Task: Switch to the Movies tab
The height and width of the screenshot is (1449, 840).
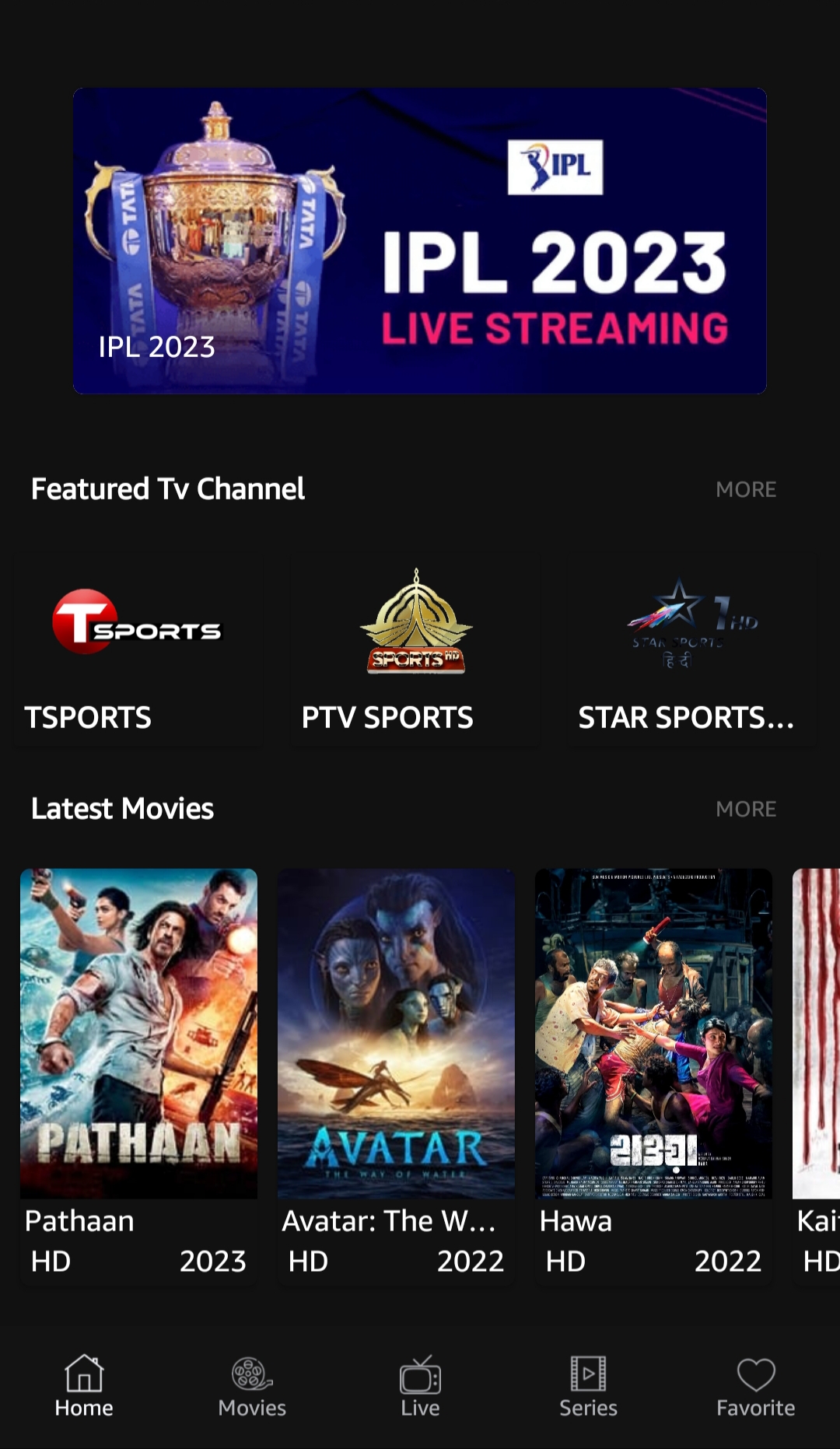Action: pyautogui.click(x=252, y=1386)
